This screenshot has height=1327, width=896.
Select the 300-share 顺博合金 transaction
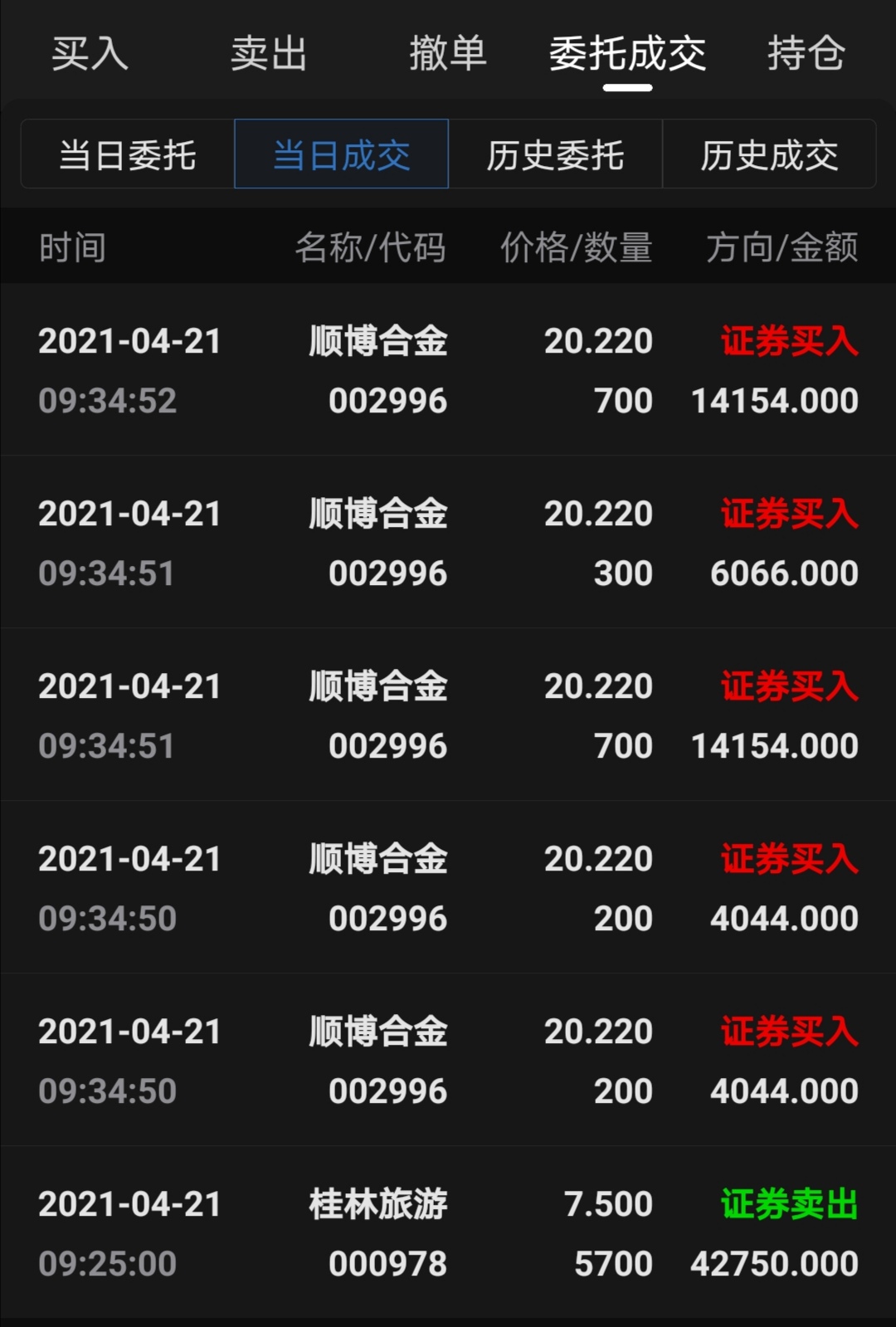448,541
